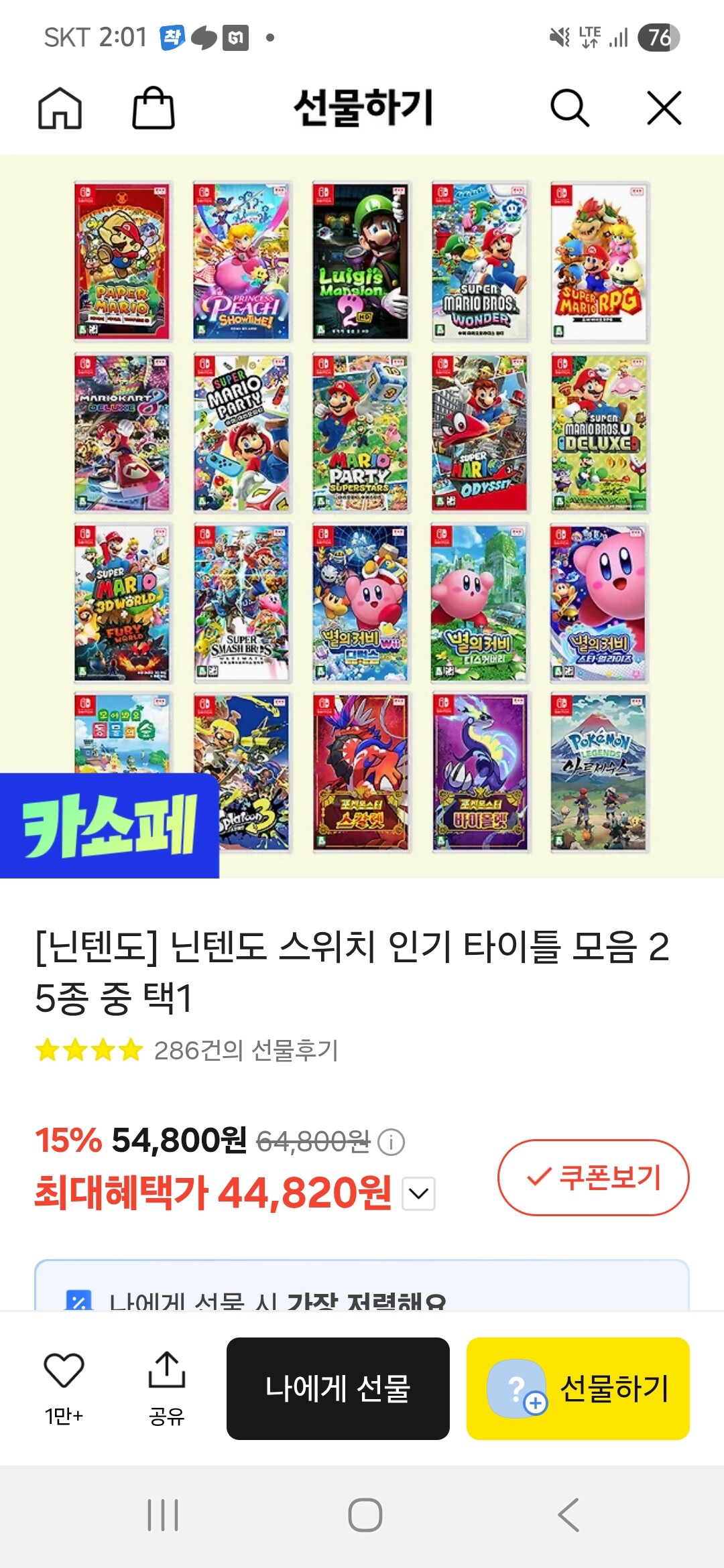Viewport: 724px width, 1568px height.
Task: Search for gifts with the magnifier
Action: pos(569,108)
